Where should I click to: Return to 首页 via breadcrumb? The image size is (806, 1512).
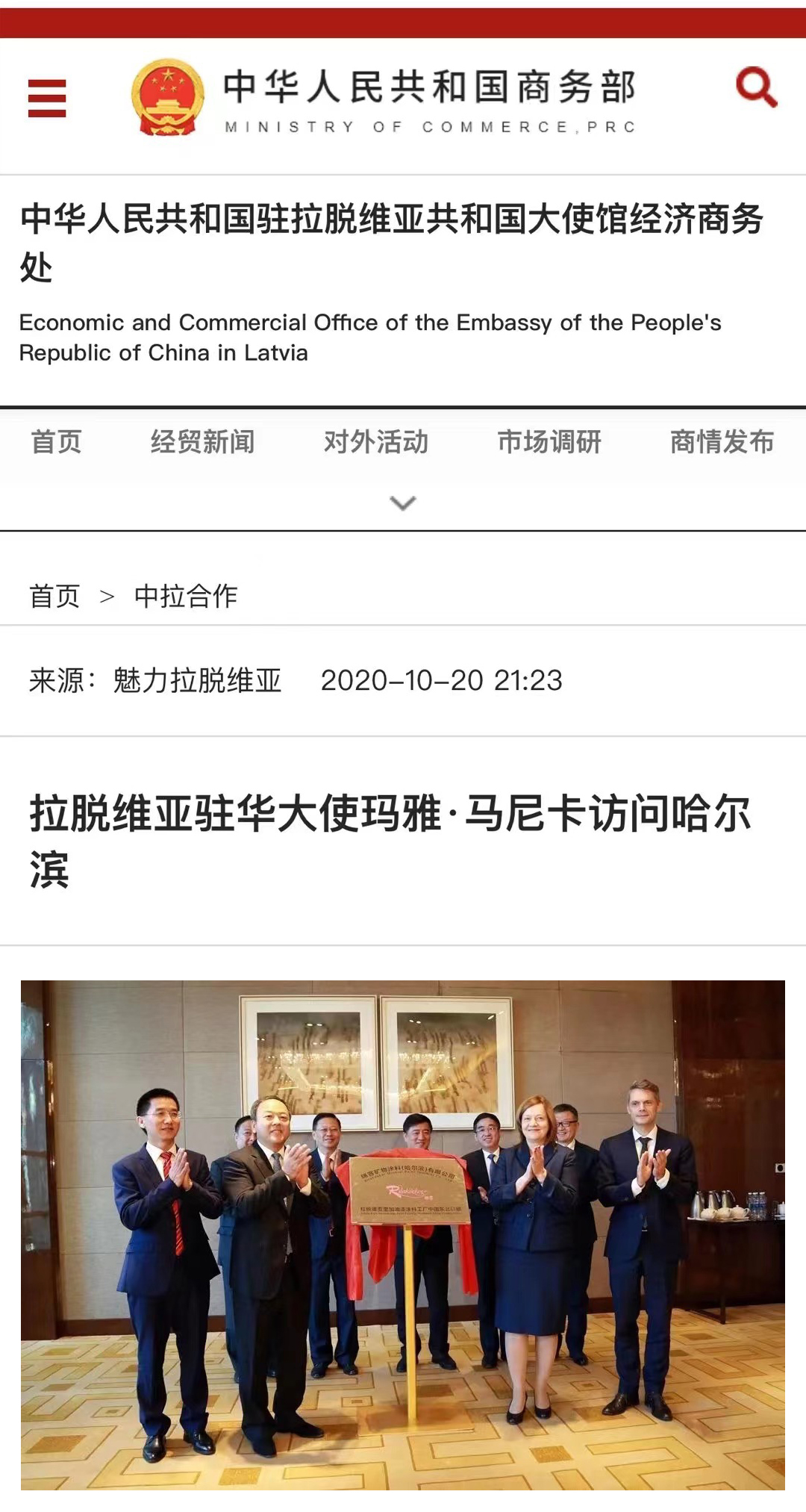54,596
